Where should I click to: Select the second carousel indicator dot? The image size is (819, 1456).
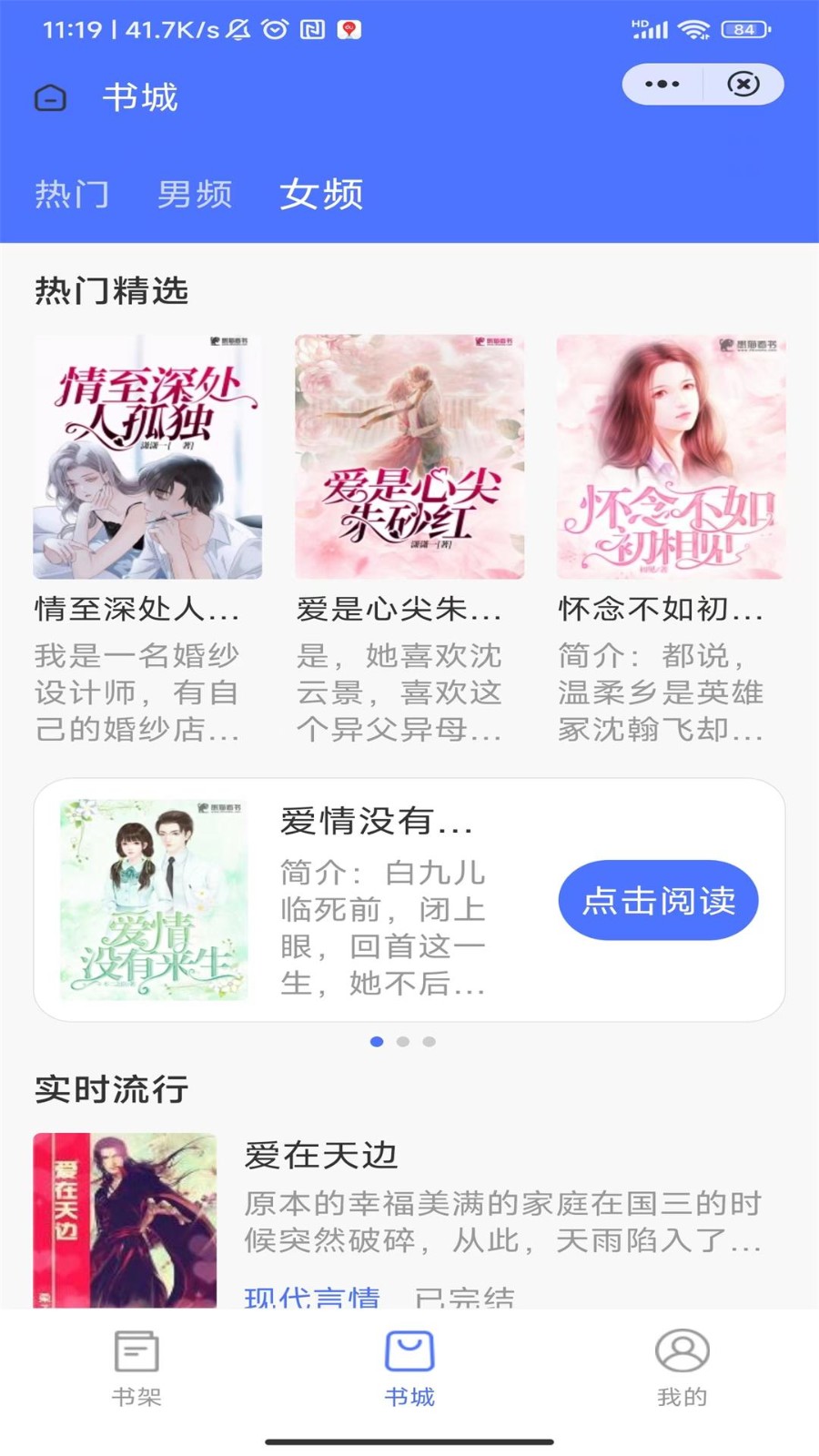coord(403,1041)
